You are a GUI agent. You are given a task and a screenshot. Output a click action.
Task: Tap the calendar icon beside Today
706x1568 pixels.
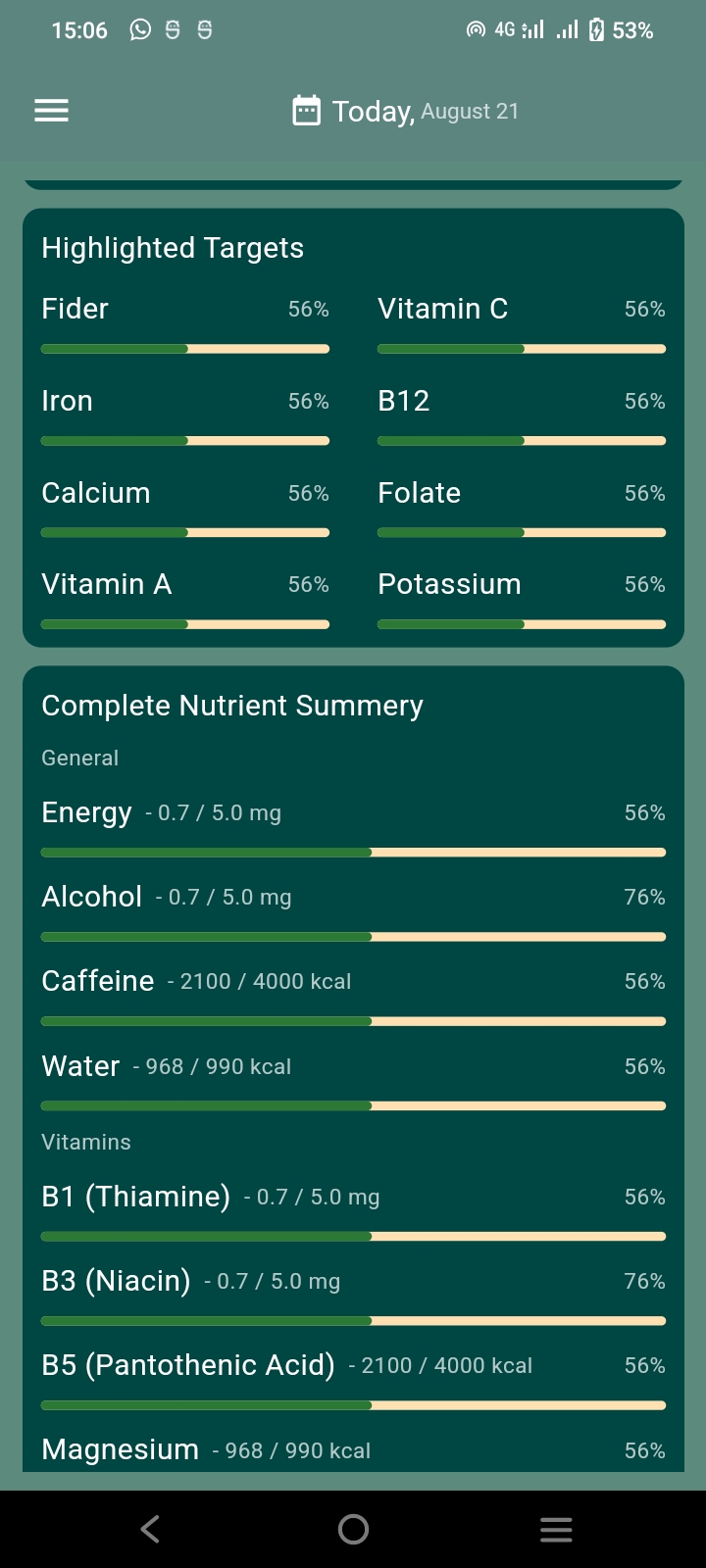307,110
